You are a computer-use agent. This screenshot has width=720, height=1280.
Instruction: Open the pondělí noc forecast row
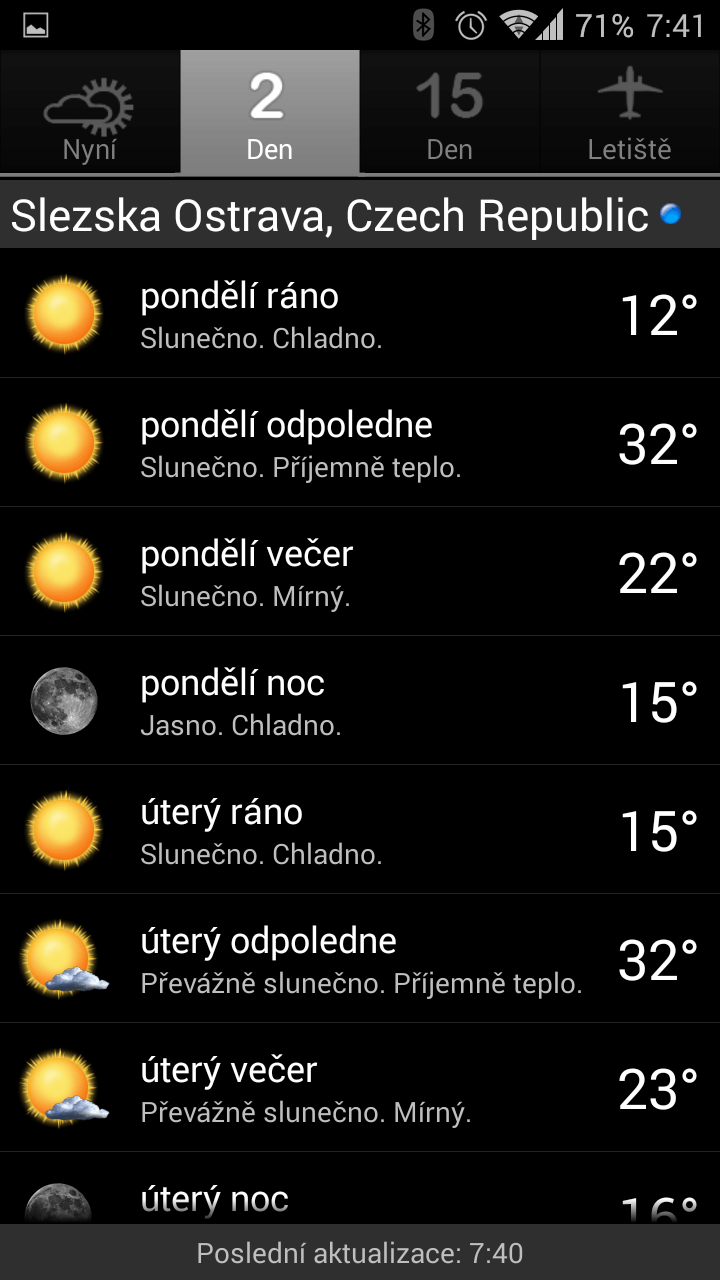pyautogui.click(x=360, y=701)
